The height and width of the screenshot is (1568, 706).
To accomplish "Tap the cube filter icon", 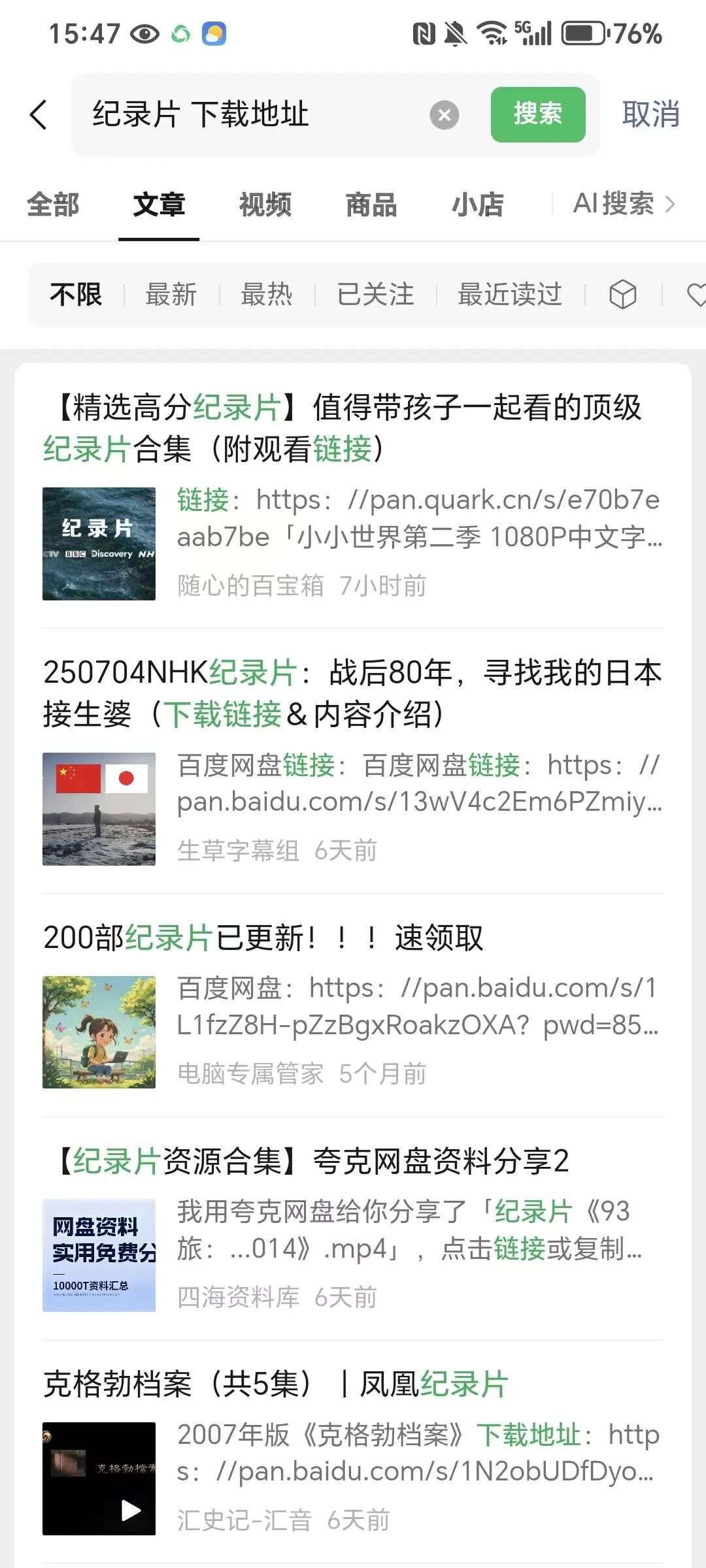I will (622, 295).
